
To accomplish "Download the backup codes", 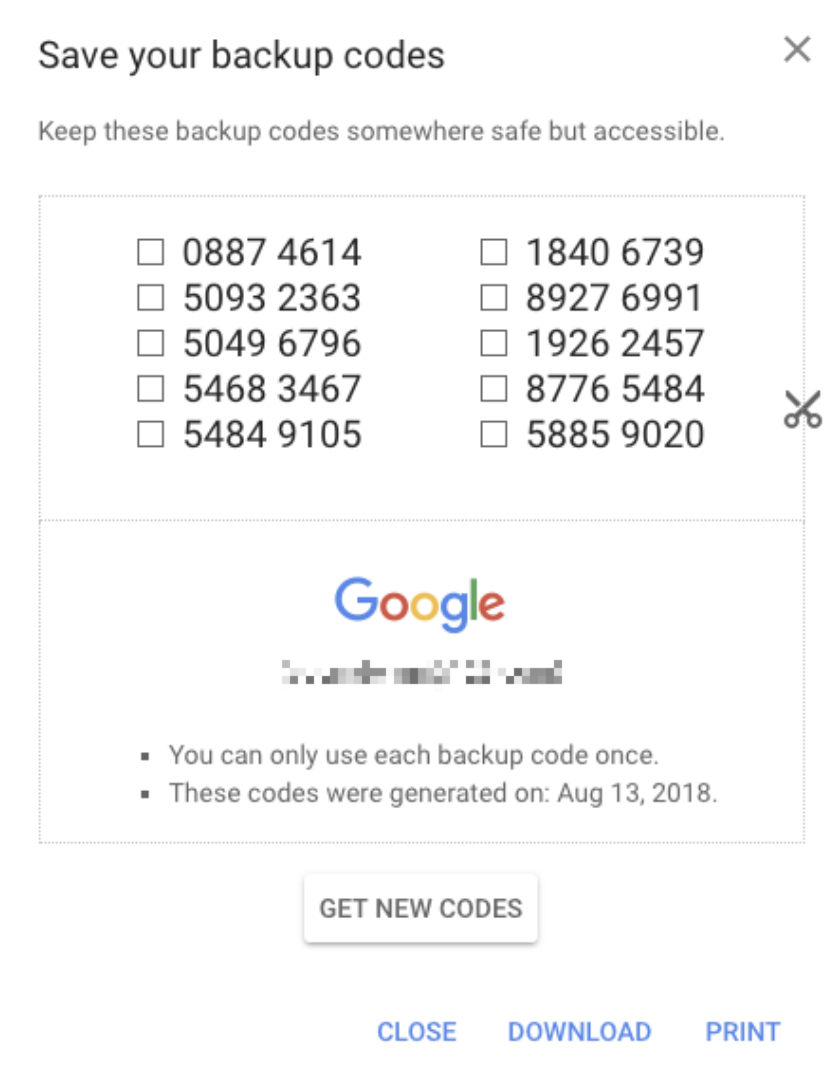I will [579, 1031].
